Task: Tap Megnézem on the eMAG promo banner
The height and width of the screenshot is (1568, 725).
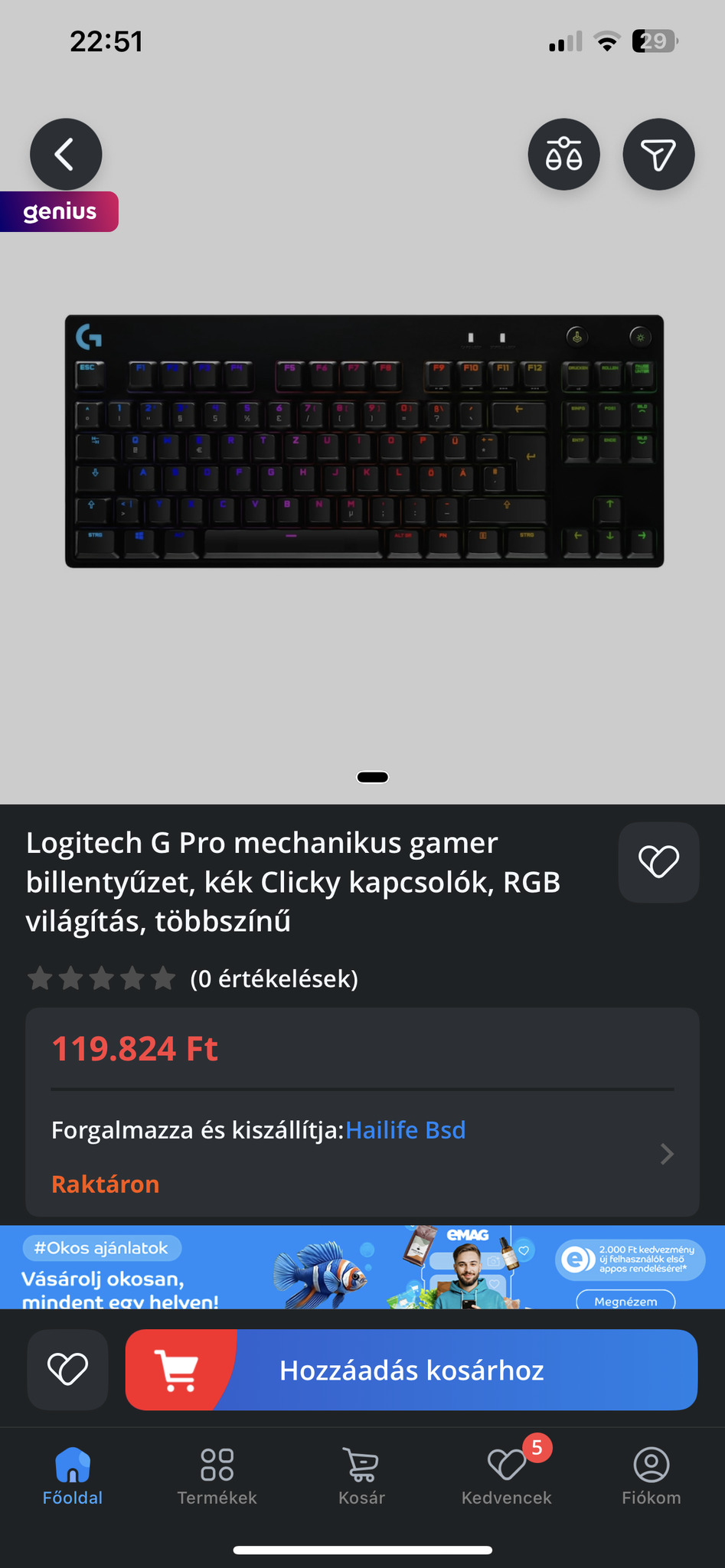Action: pos(625,1301)
